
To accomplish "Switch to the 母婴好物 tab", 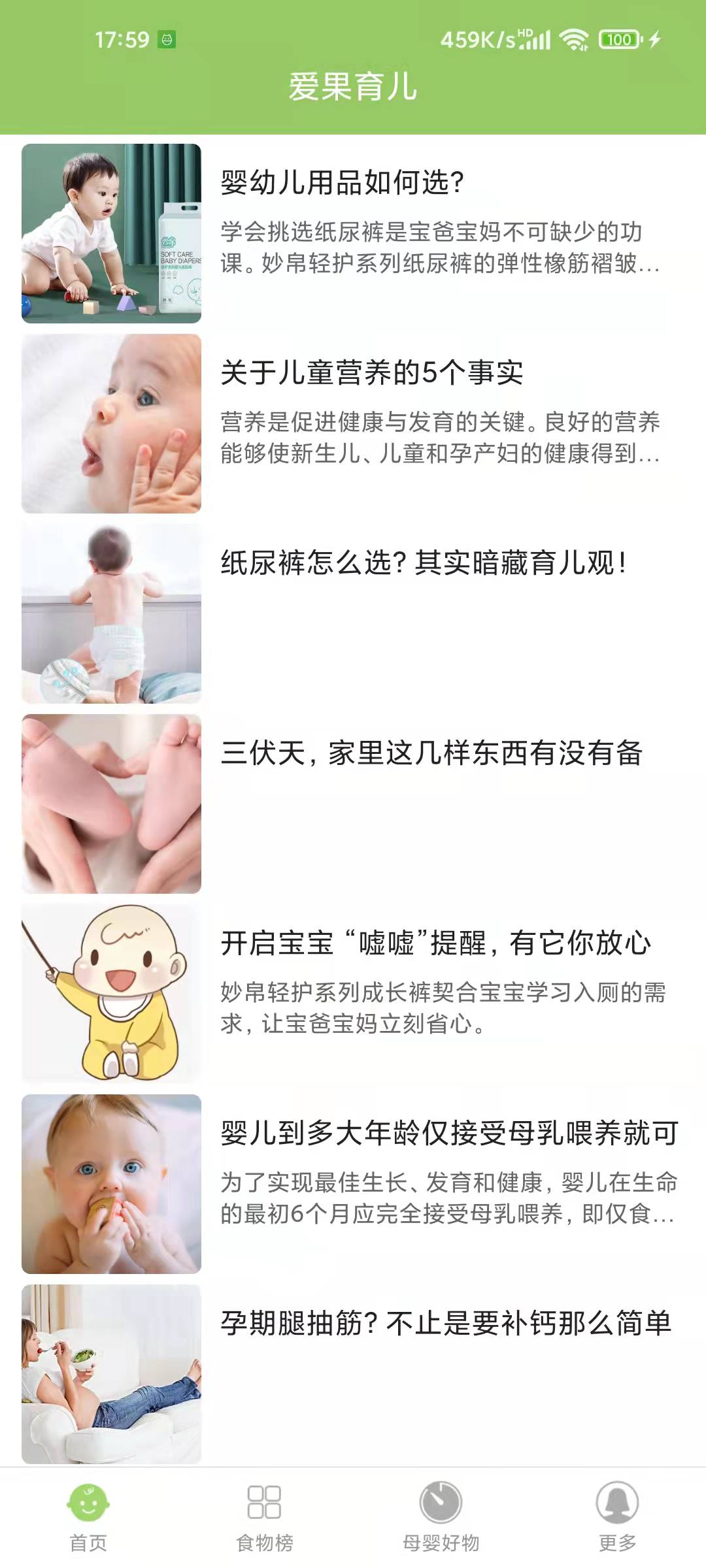I will [x=441, y=1517].
